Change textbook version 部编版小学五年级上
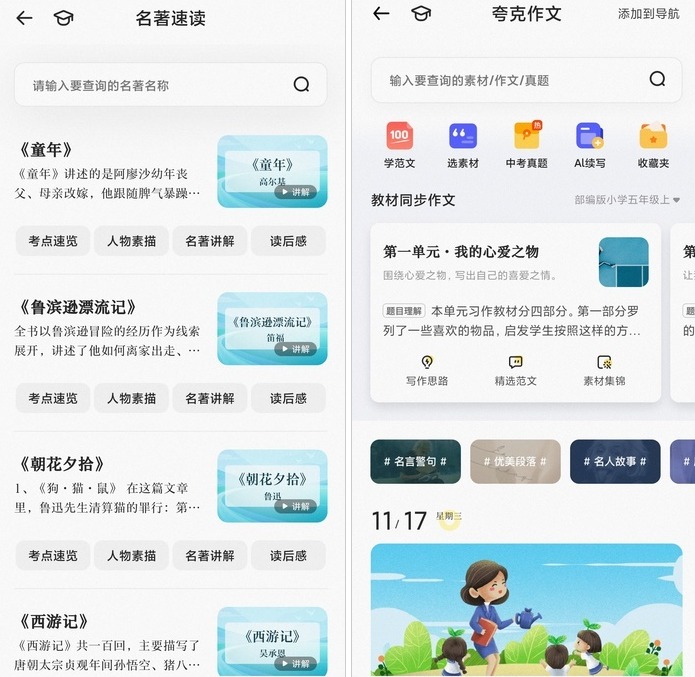Image resolution: width=695 pixels, height=677 pixels. [627, 200]
